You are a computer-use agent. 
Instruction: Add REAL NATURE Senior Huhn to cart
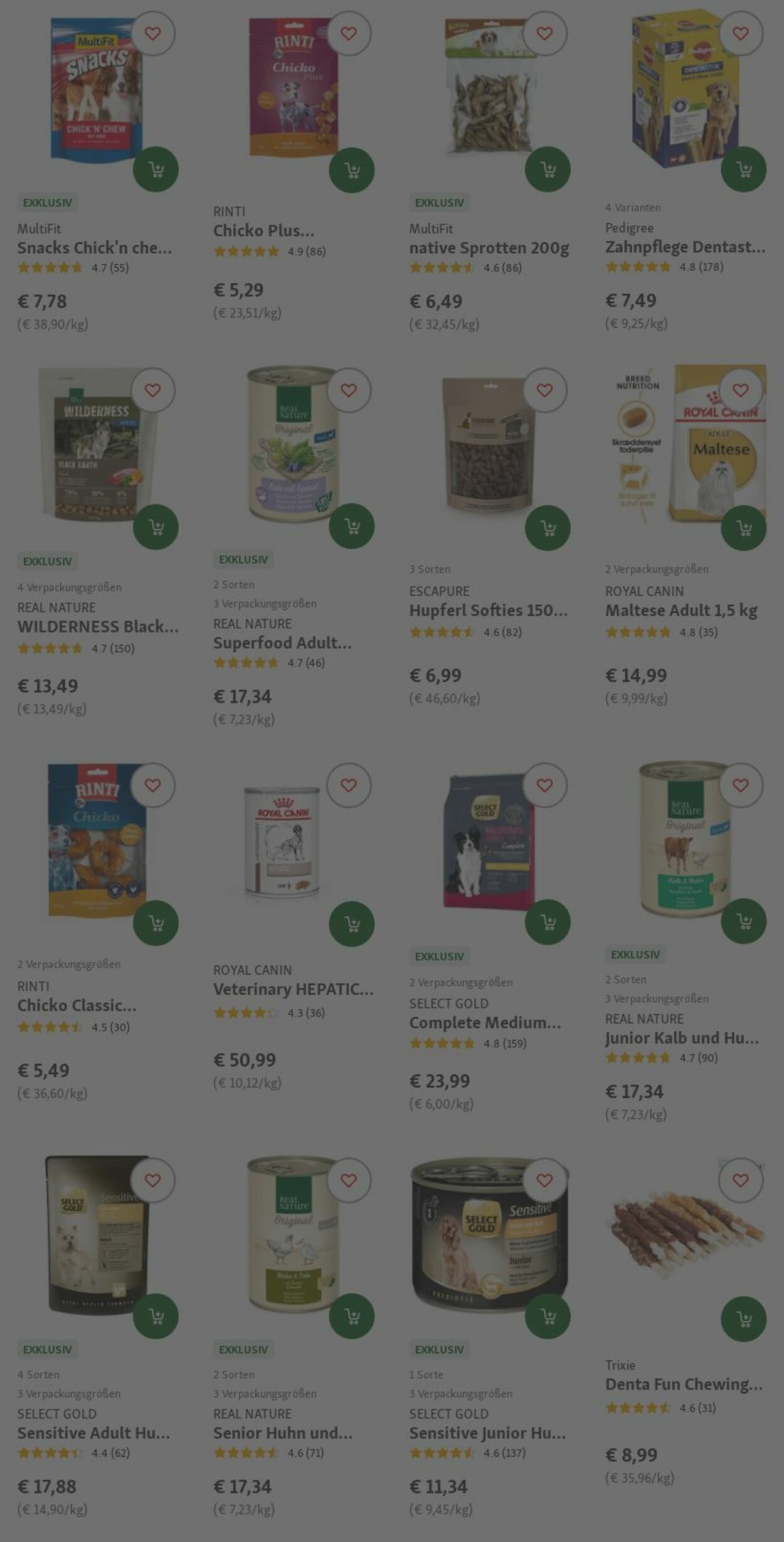click(351, 1316)
